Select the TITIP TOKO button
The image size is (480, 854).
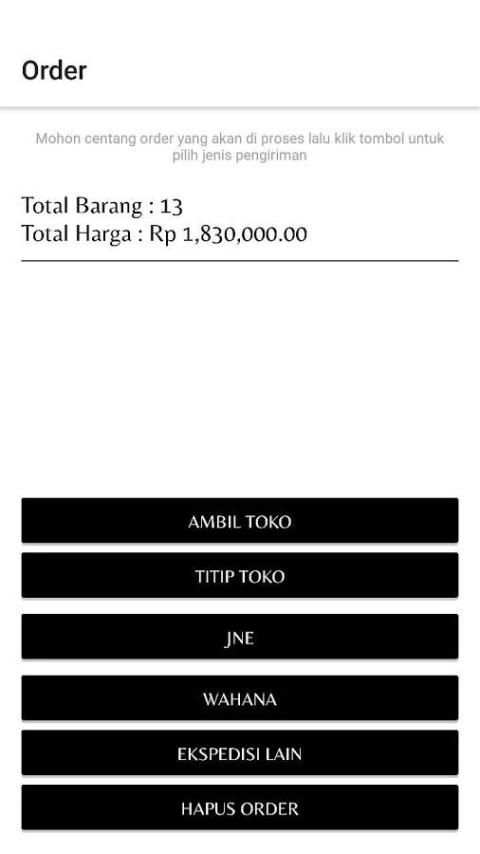click(x=240, y=575)
